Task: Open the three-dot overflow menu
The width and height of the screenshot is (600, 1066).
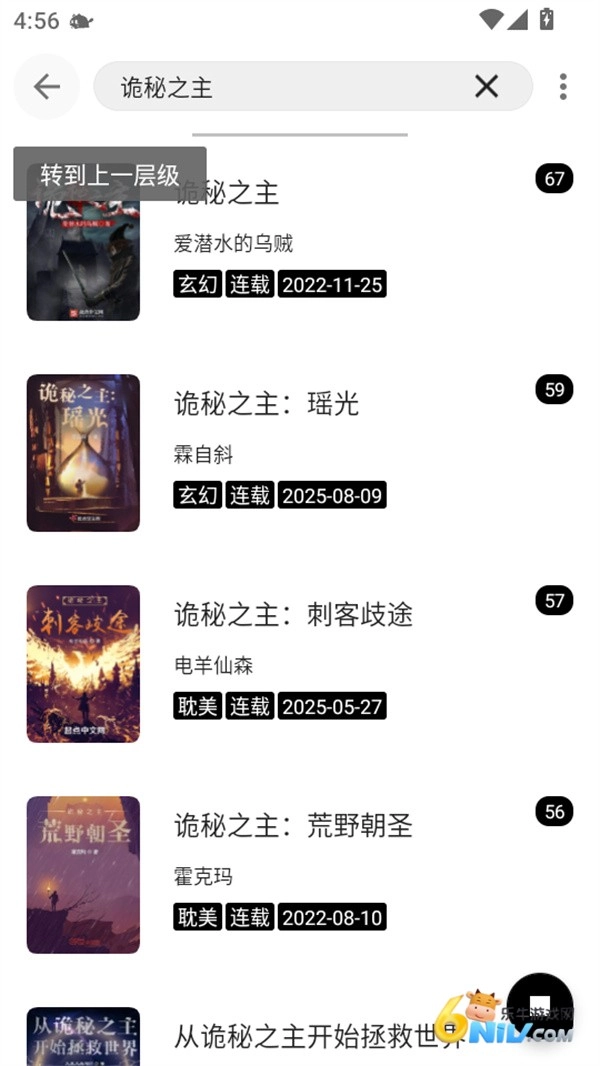Action: point(563,87)
